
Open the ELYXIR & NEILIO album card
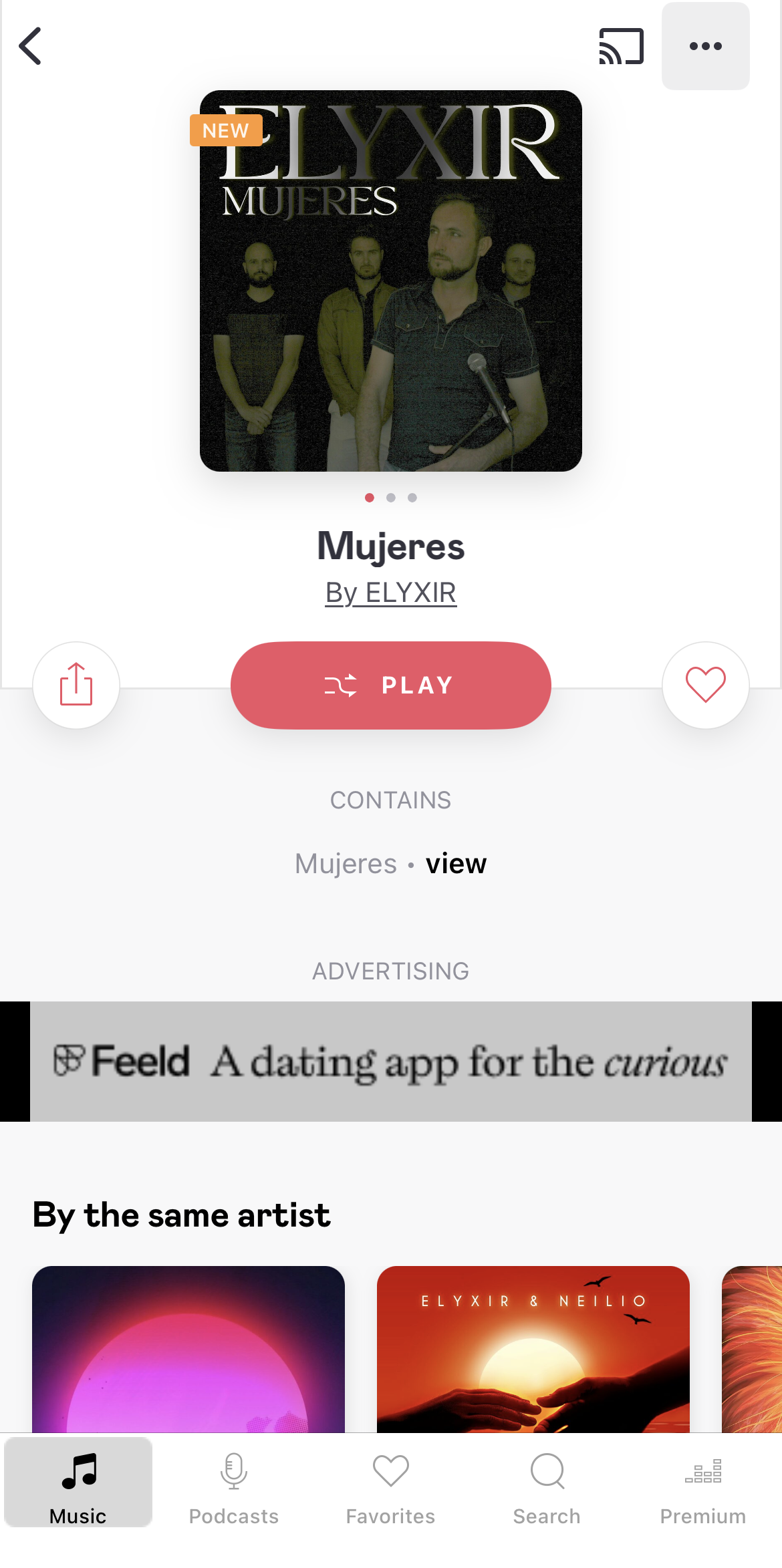[x=533, y=1348]
